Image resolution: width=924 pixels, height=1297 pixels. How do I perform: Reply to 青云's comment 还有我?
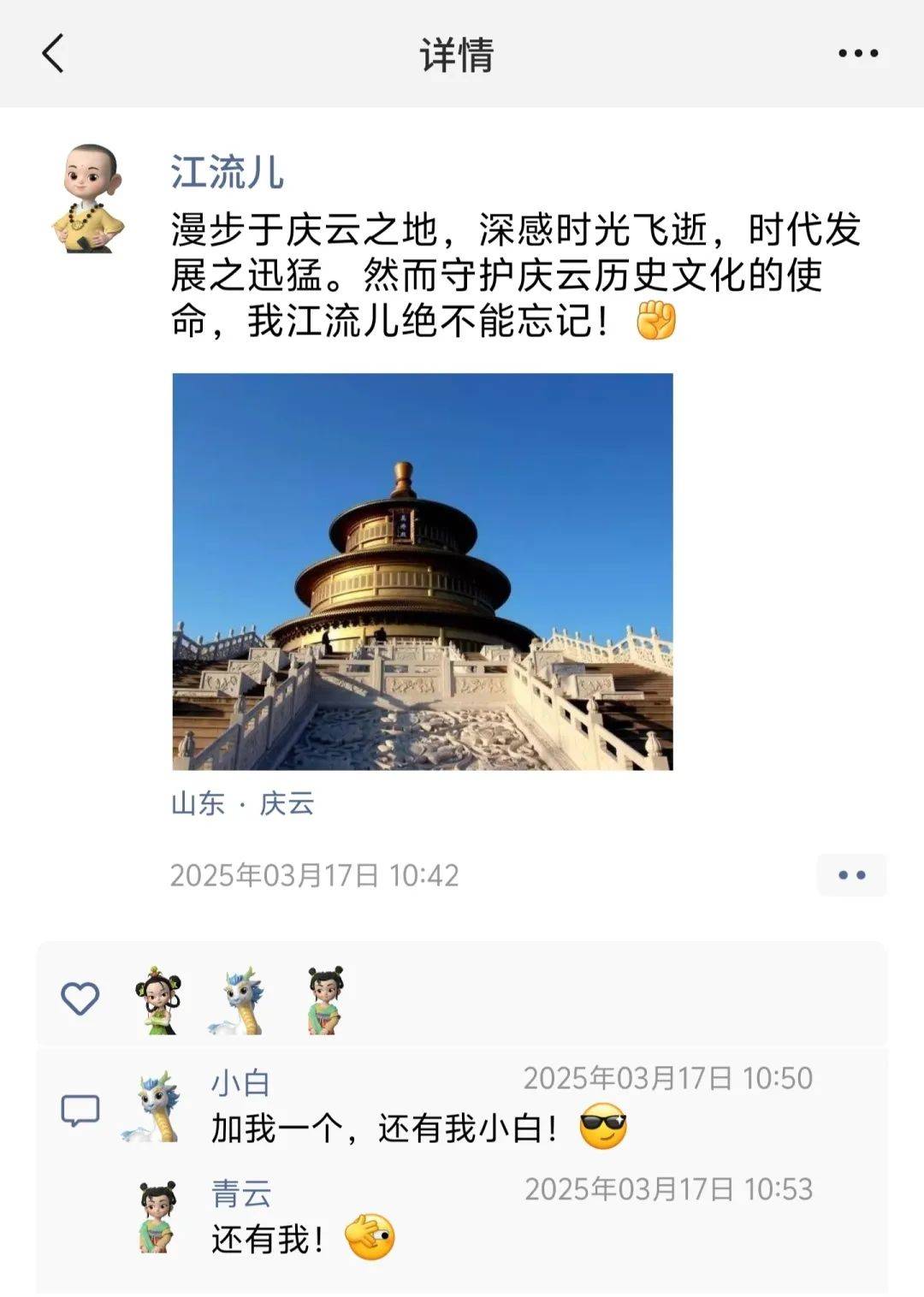269,1240
